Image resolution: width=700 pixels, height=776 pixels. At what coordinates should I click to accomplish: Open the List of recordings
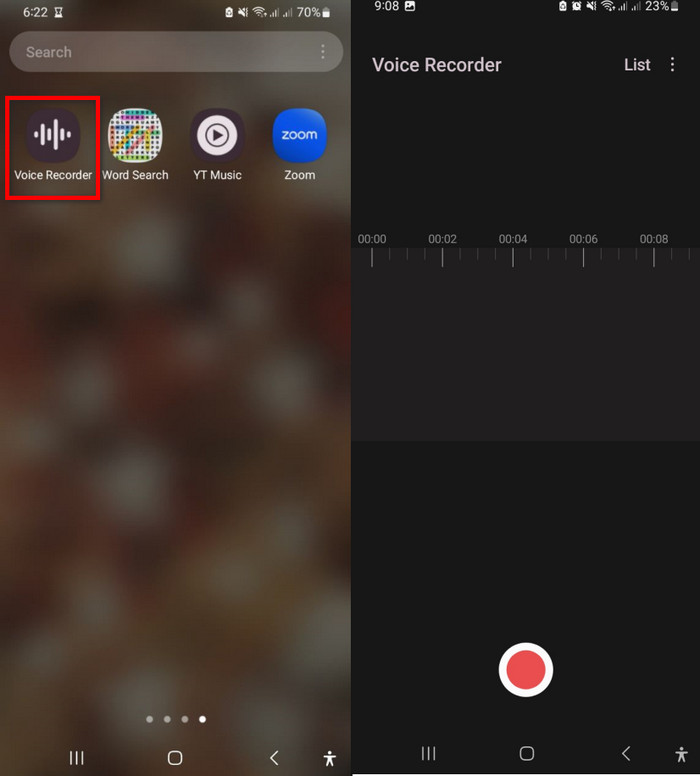point(637,65)
